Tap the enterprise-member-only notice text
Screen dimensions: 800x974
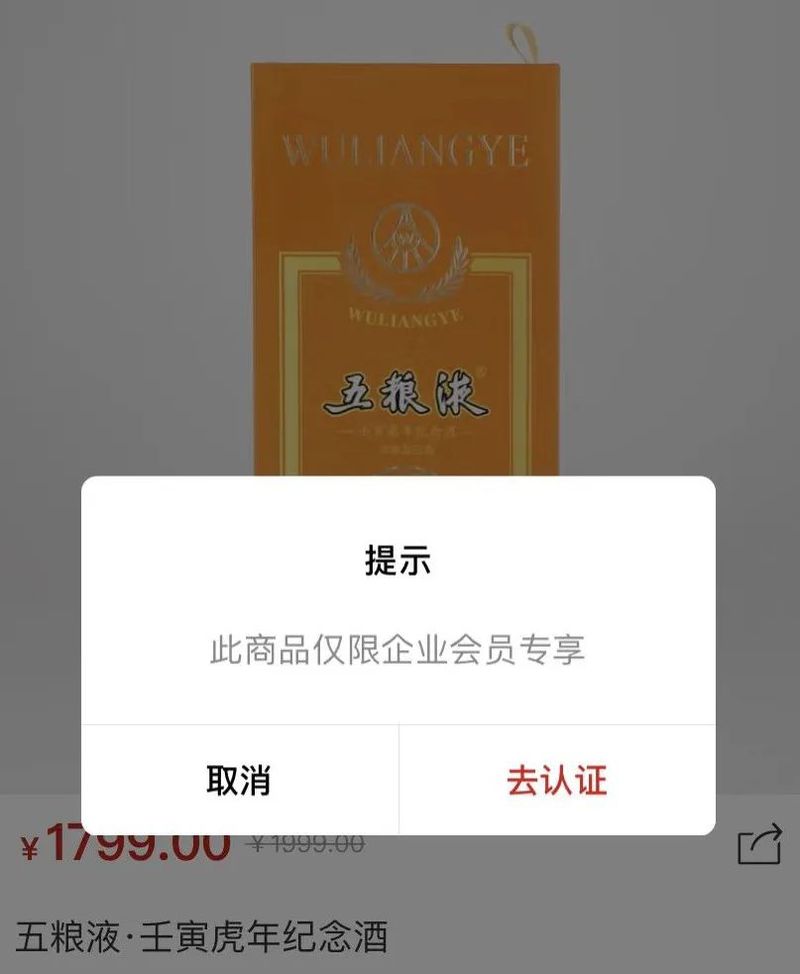point(399,647)
